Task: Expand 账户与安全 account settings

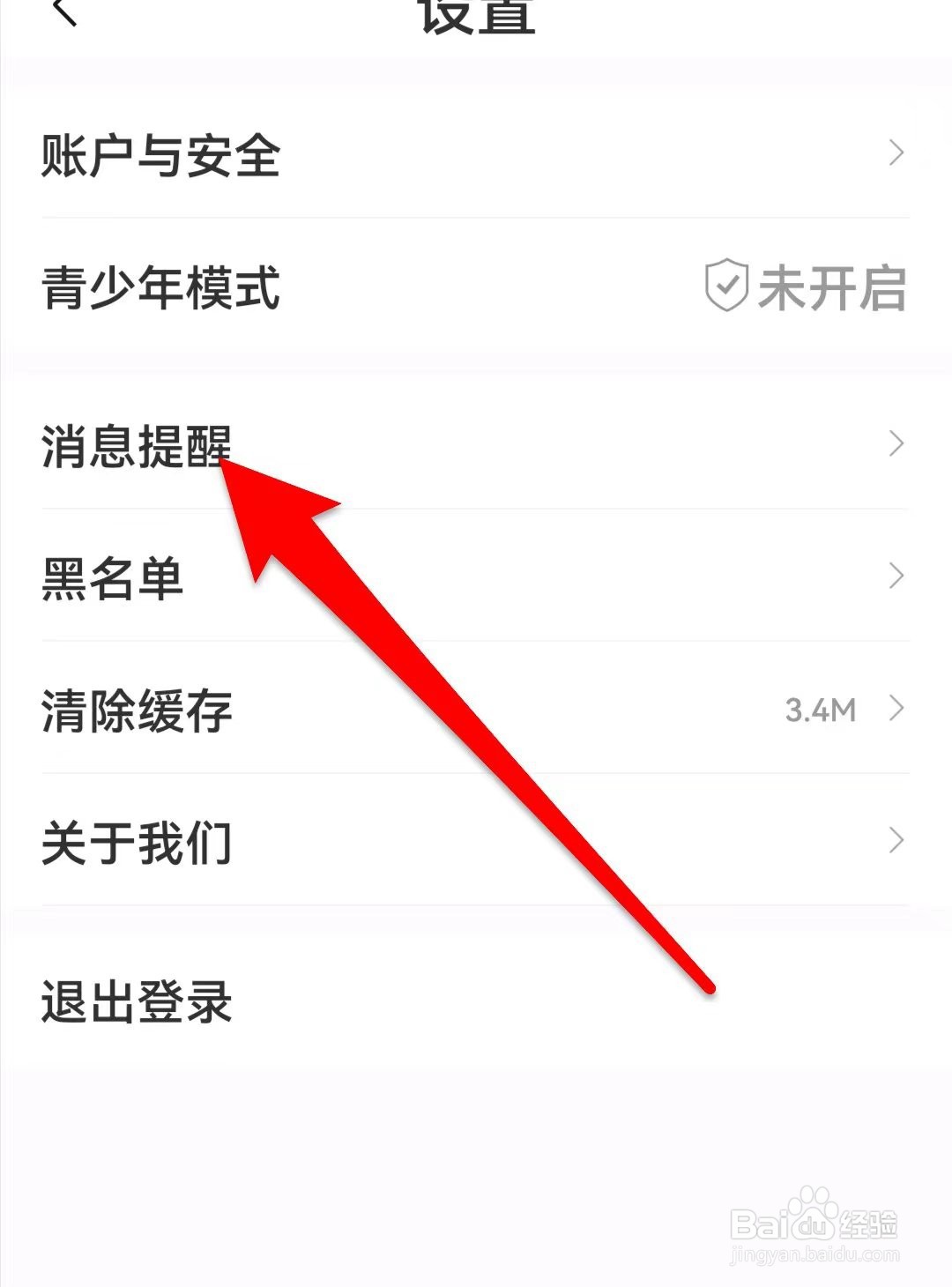Action: [x=160, y=154]
